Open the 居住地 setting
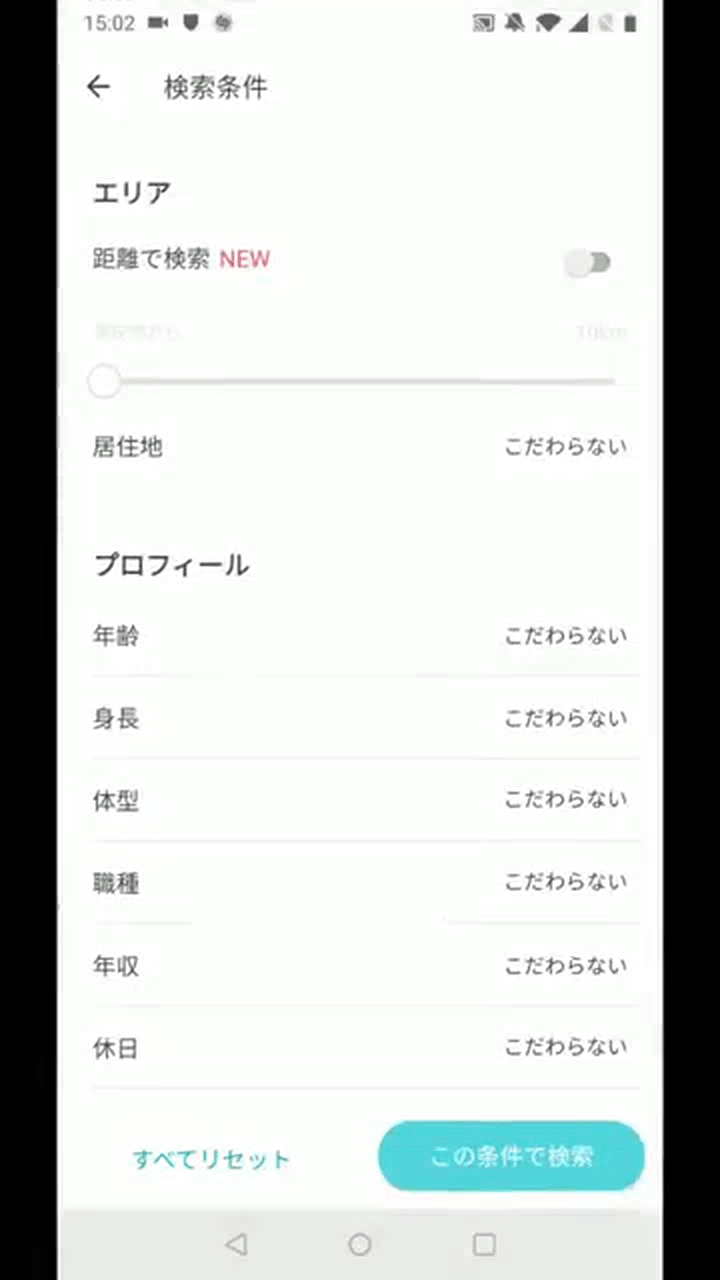This screenshot has width=720, height=1280. point(360,446)
